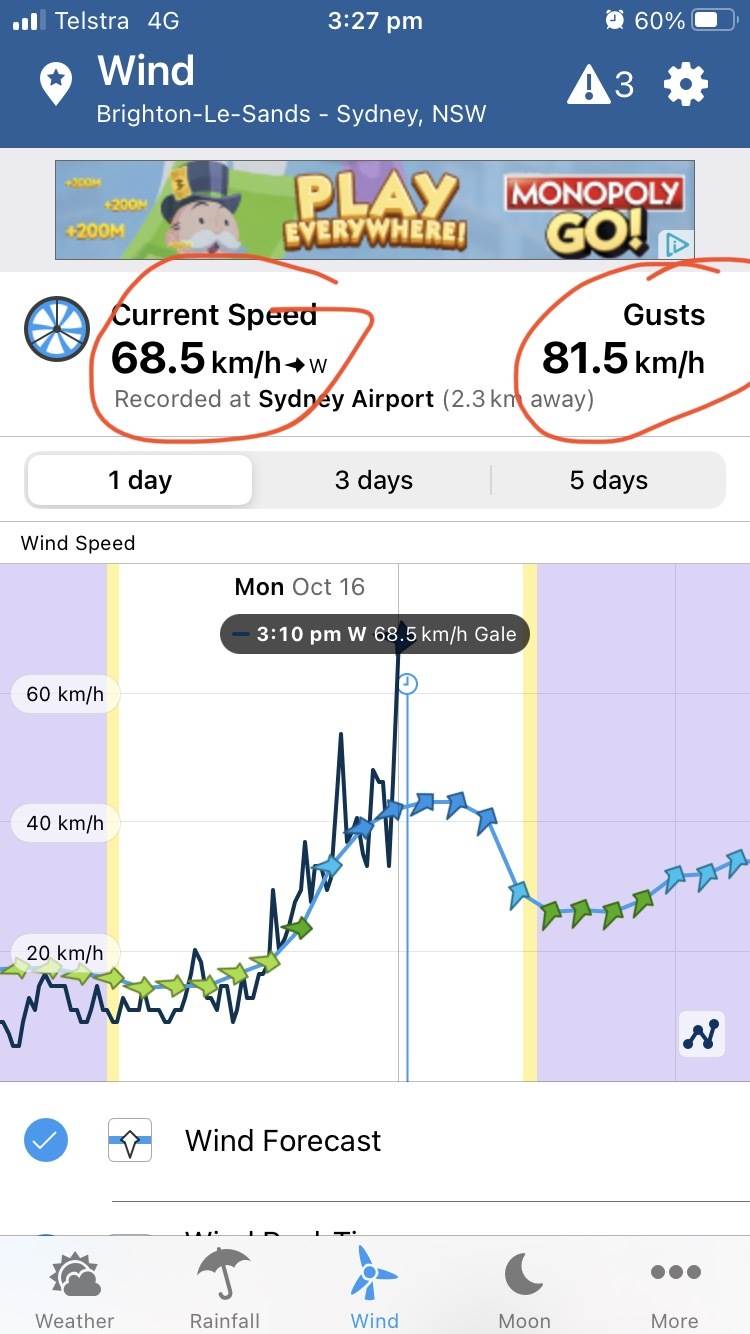Open the Monopoly Go ad banner
This screenshot has width=750, height=1334.
(x=374, y=210)
